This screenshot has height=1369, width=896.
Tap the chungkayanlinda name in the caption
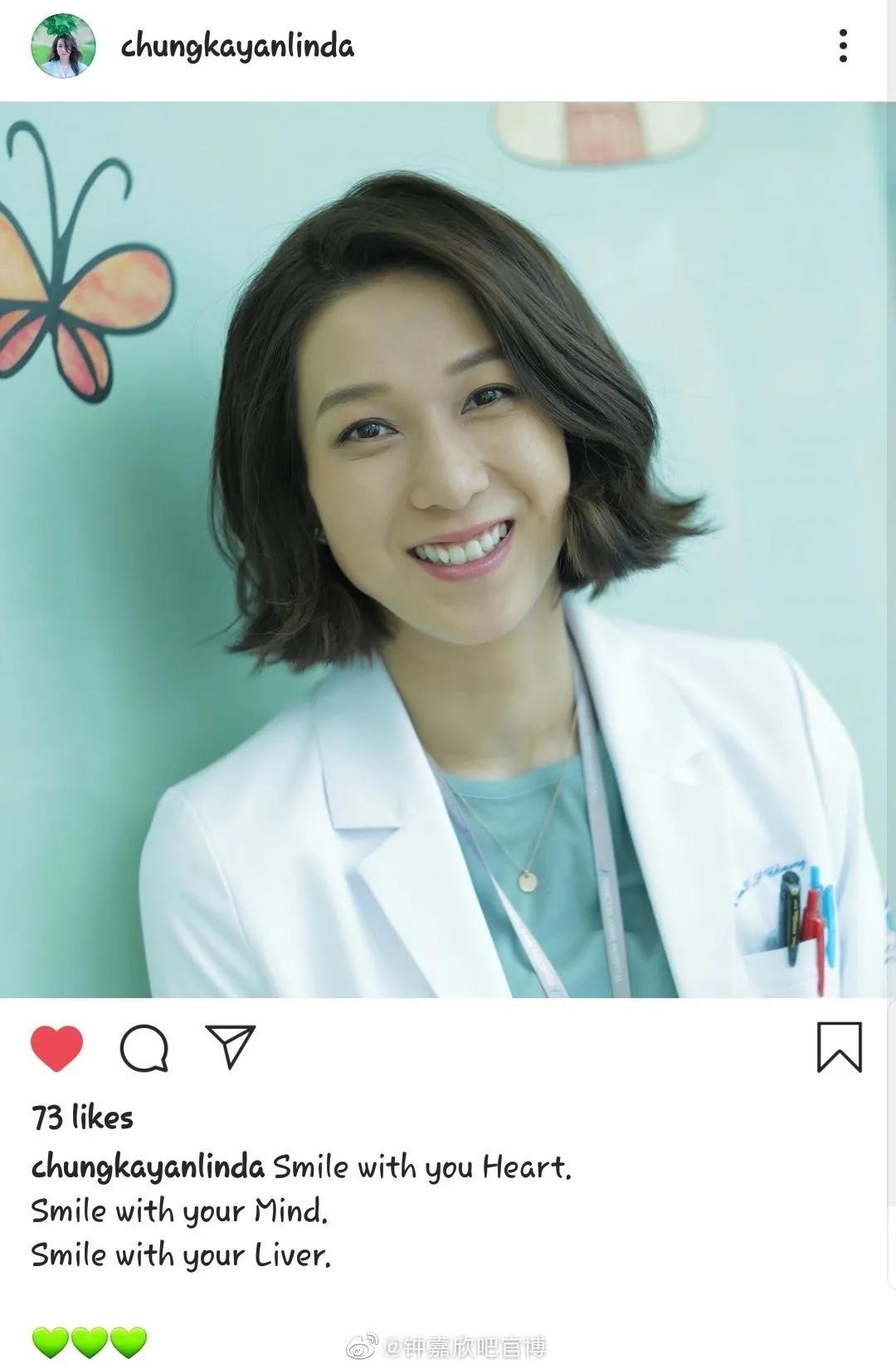[x=148, y=1167]
